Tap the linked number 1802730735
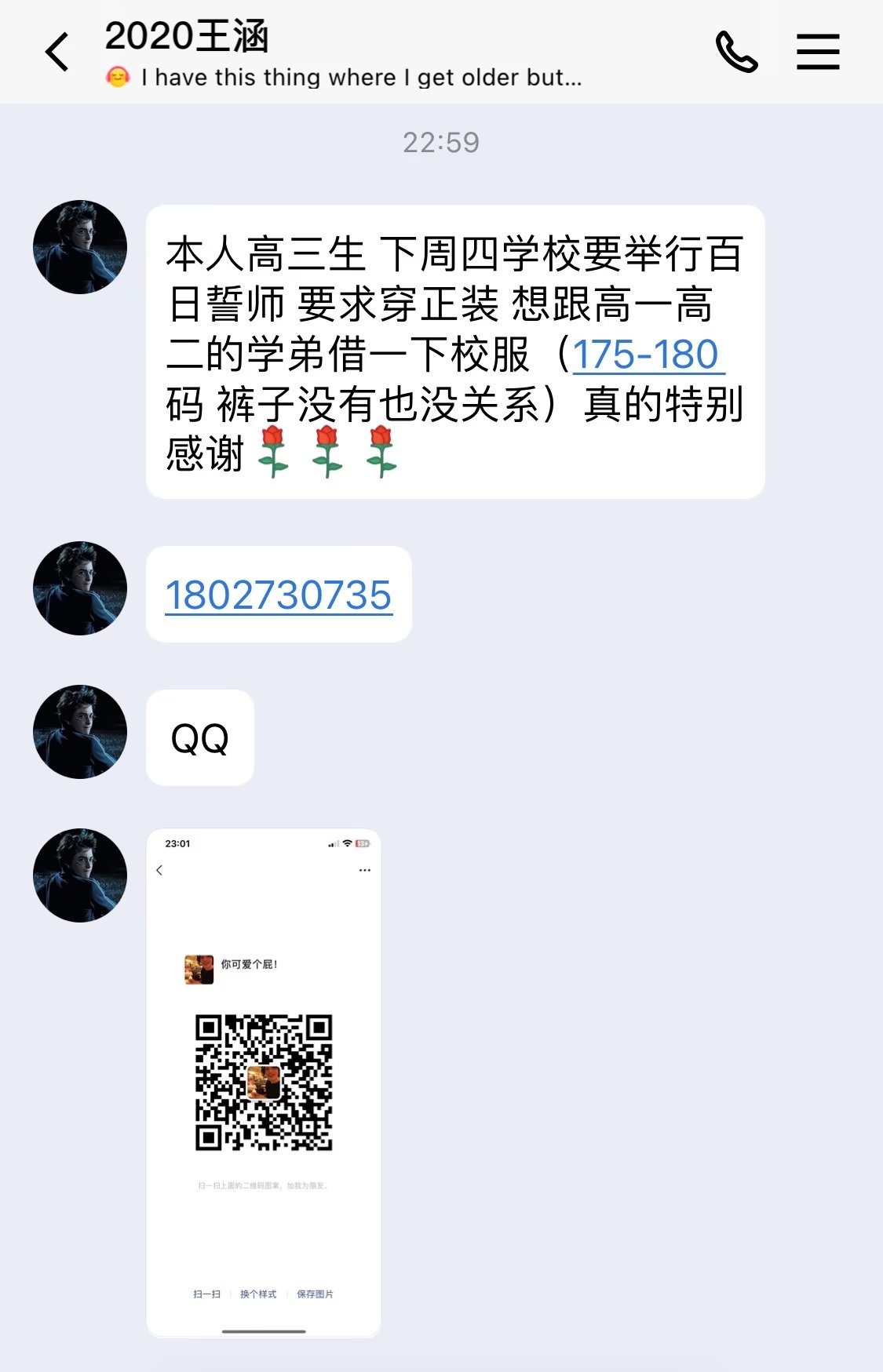The image size is (883, 1372). [x=279, y=595]
